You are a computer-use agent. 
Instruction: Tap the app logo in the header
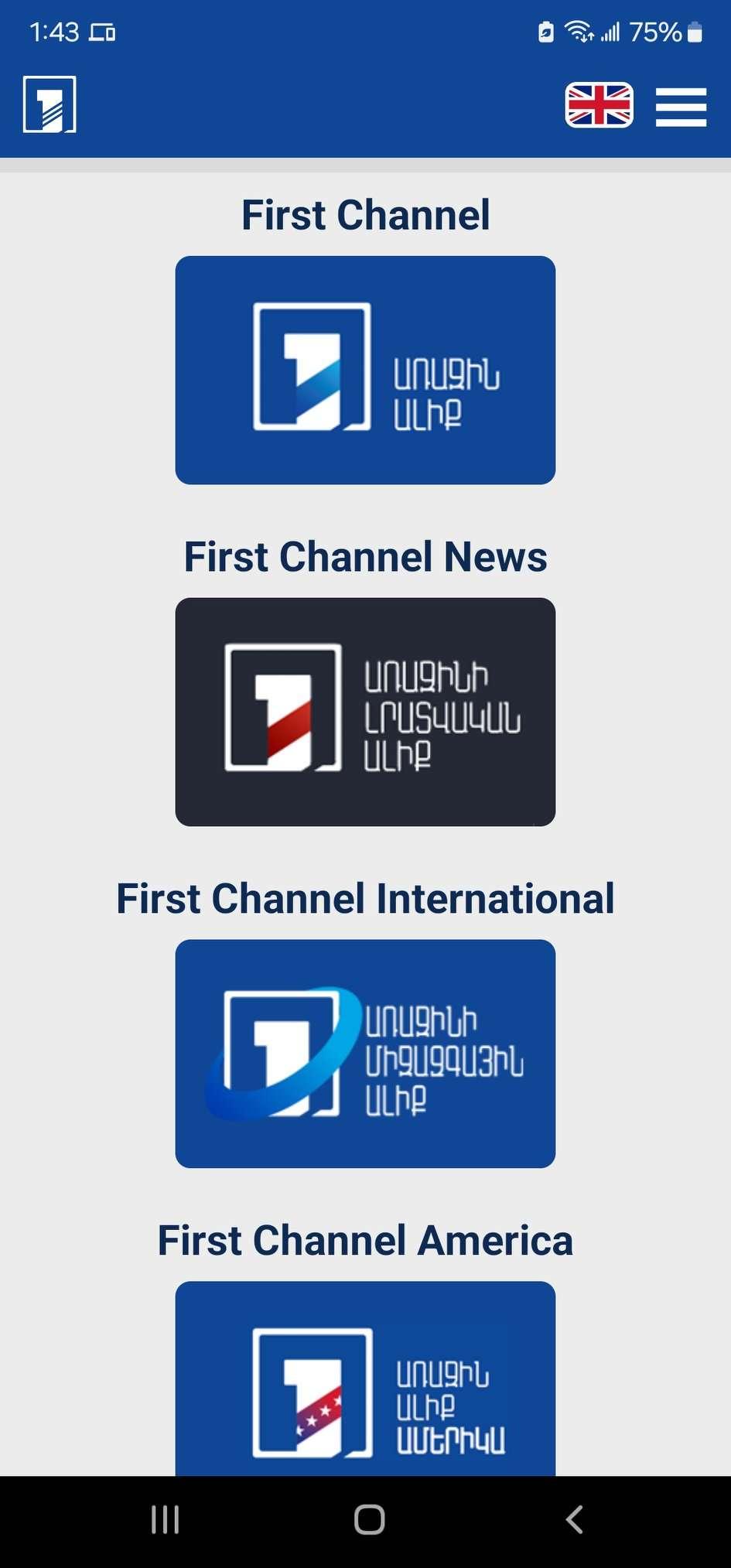pos(50,104)
